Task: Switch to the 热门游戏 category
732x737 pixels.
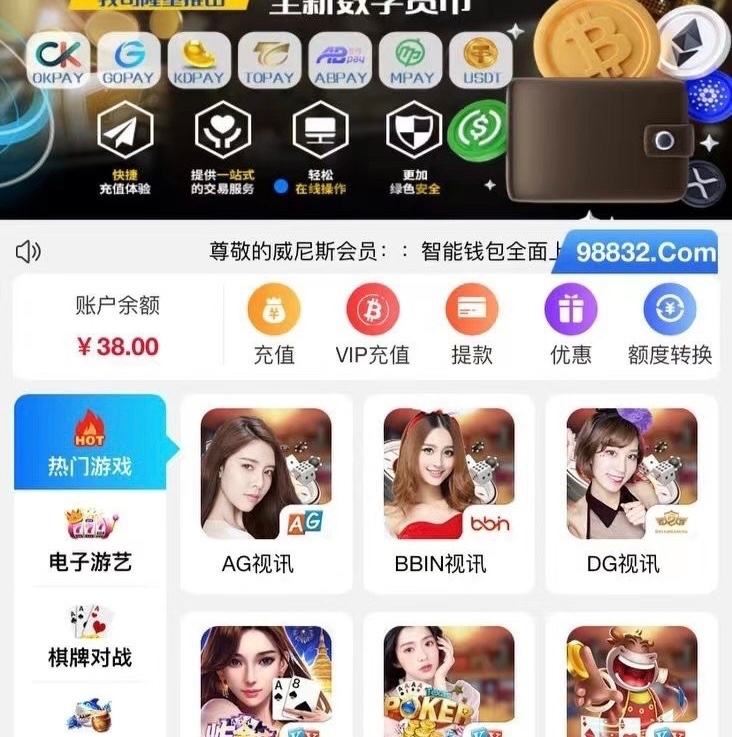Action: click(90, 443)
